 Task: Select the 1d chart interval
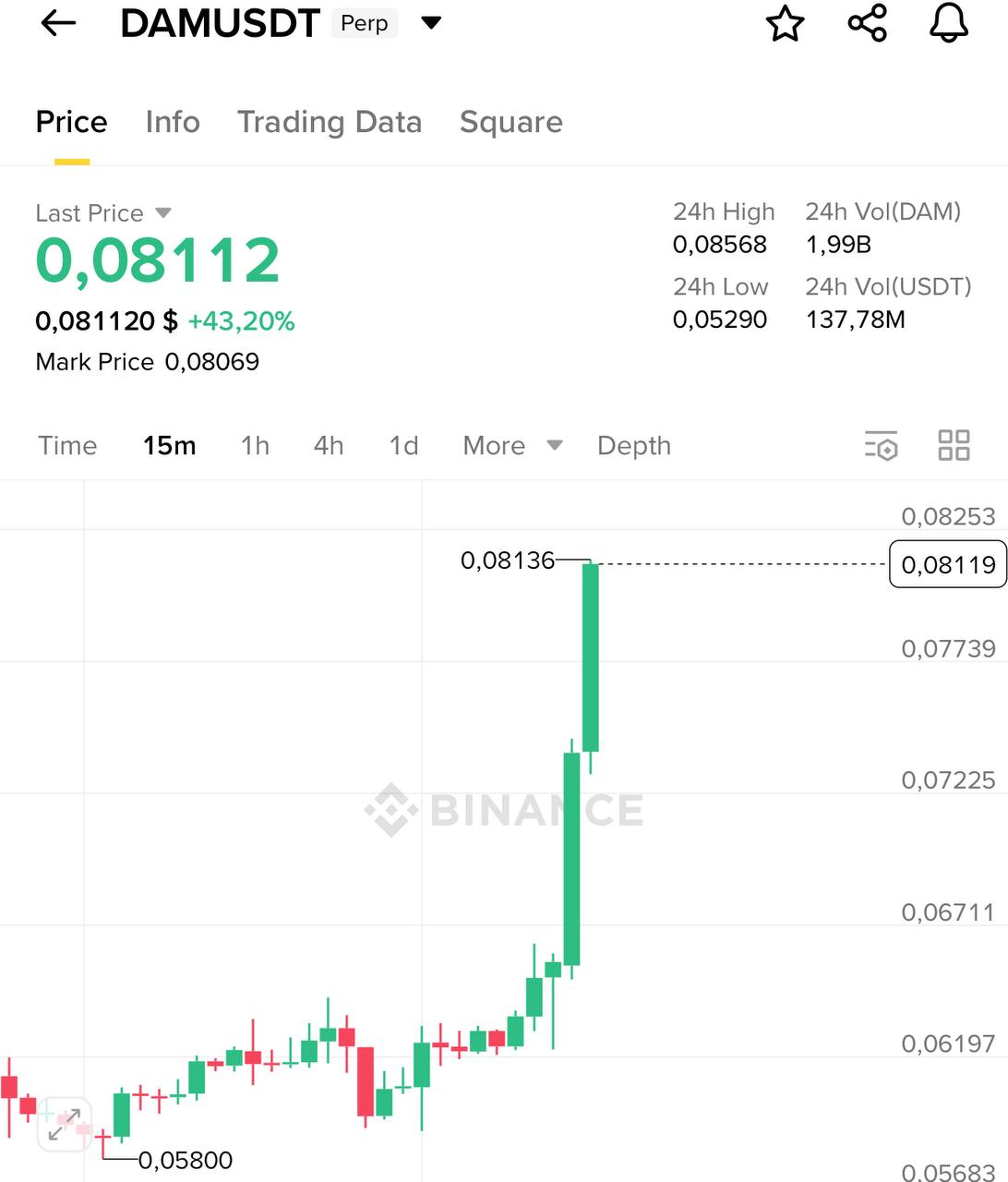403,446
